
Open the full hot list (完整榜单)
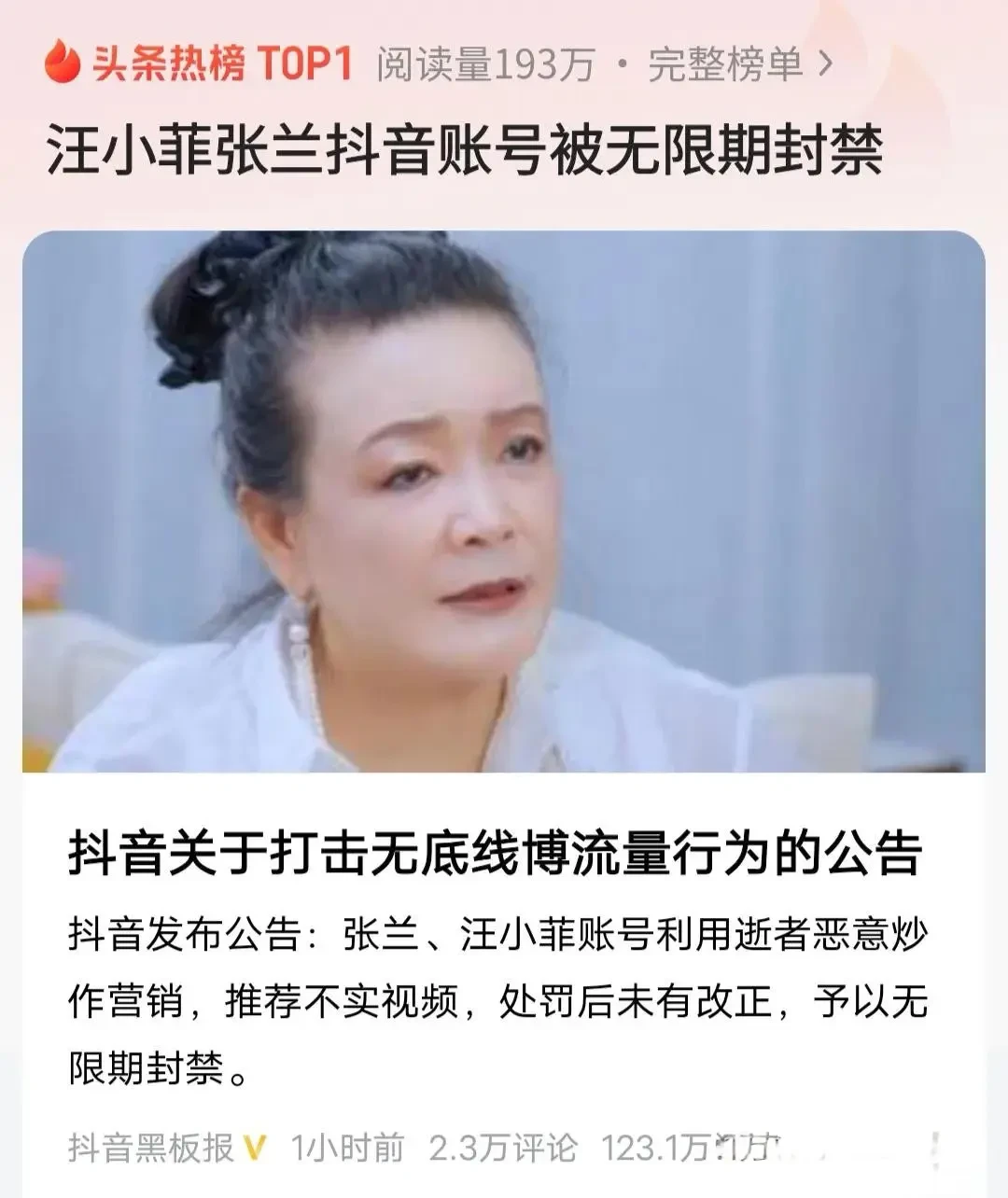(x=737, y=64)
